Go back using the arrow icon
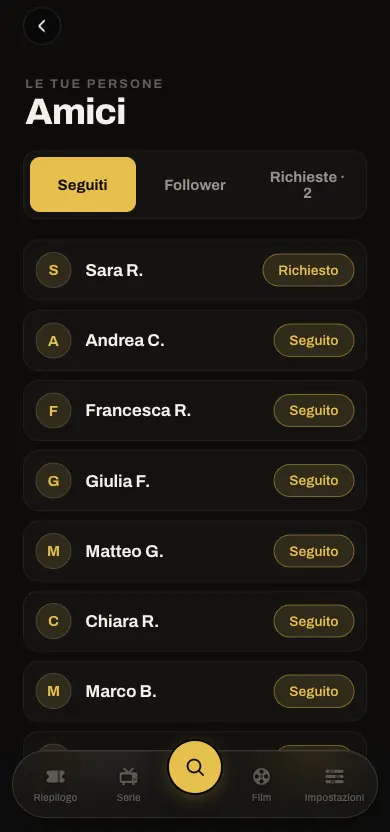Viewport: 390px width, 832px height. click(x=42, y=26)
